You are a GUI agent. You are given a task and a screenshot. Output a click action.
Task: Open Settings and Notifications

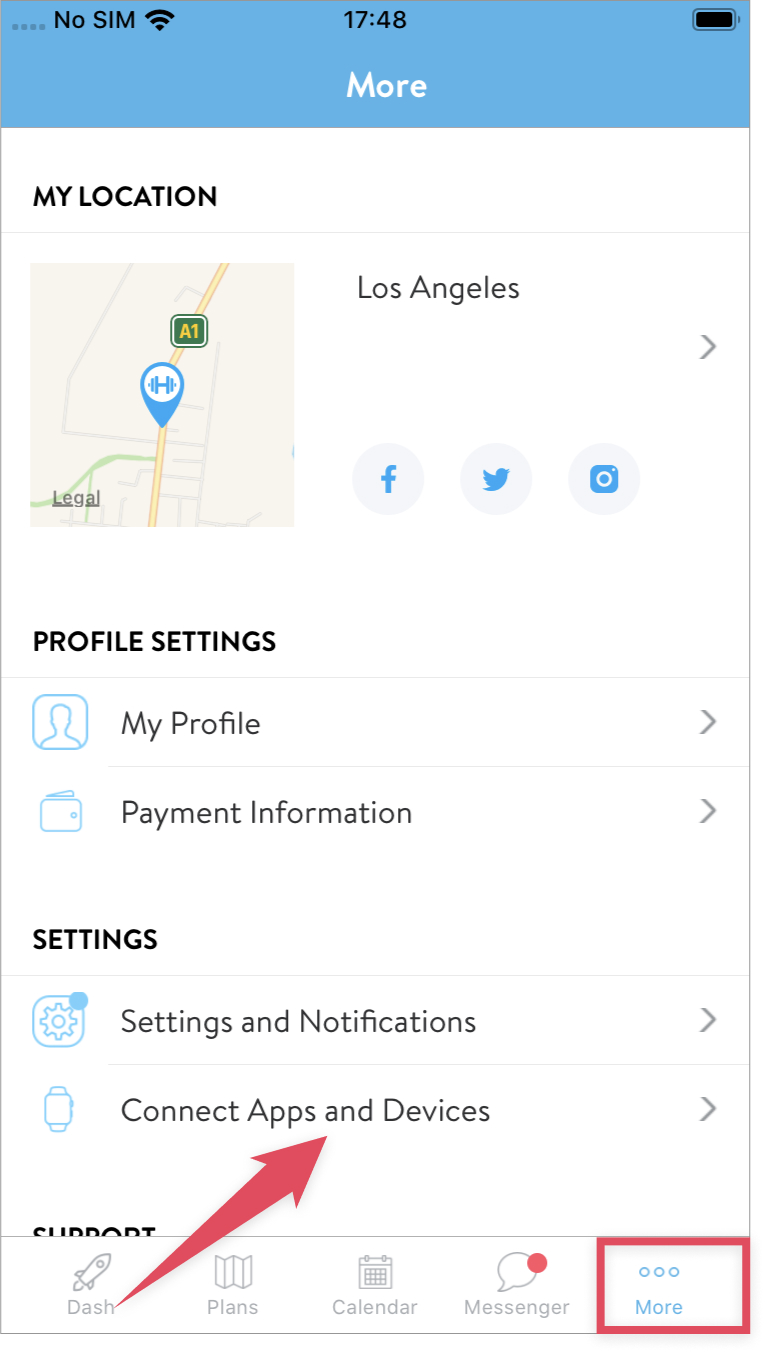(375, 1021)
